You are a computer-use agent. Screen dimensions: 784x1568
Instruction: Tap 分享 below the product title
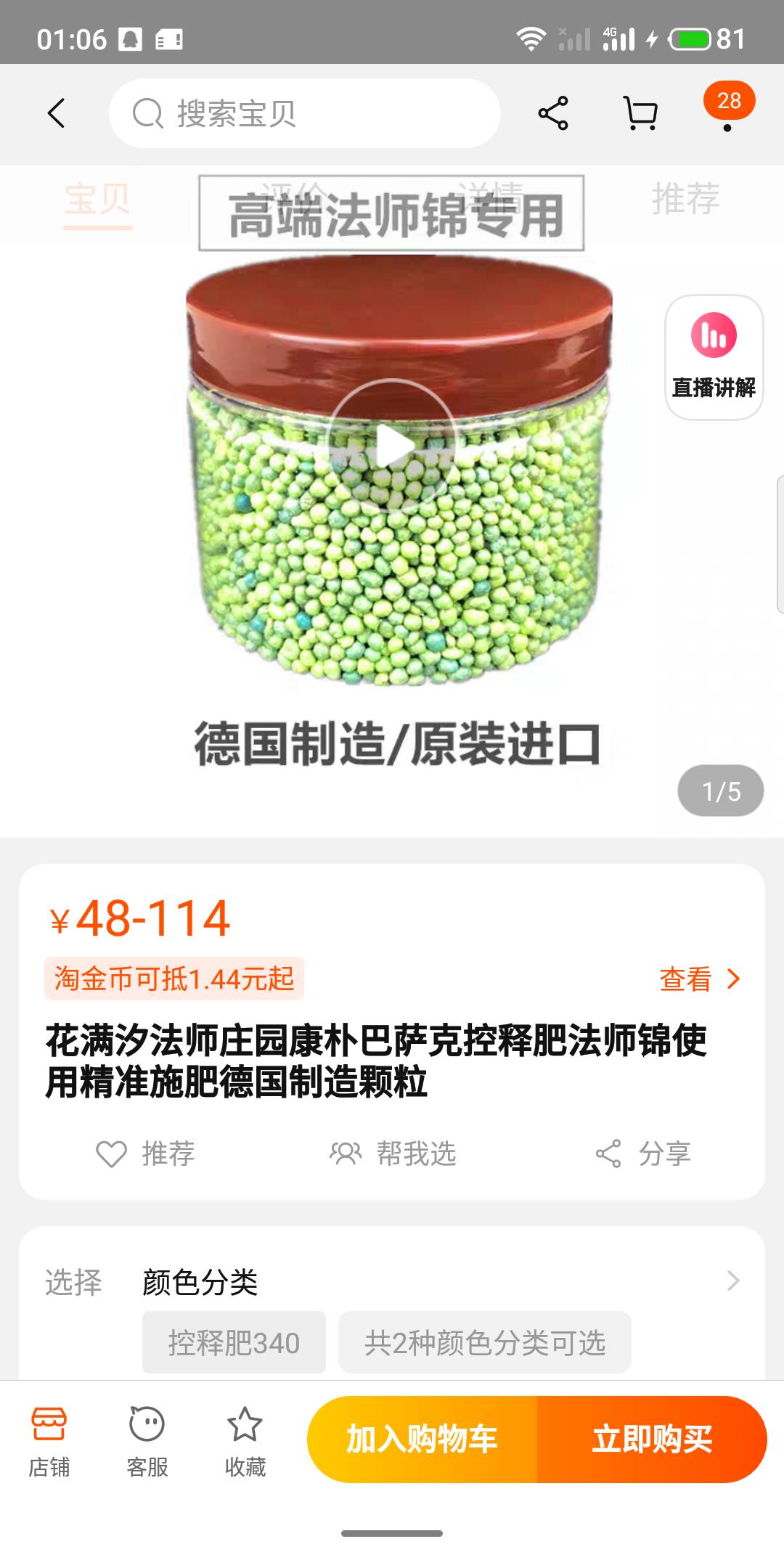click(x=643, y=1153)
